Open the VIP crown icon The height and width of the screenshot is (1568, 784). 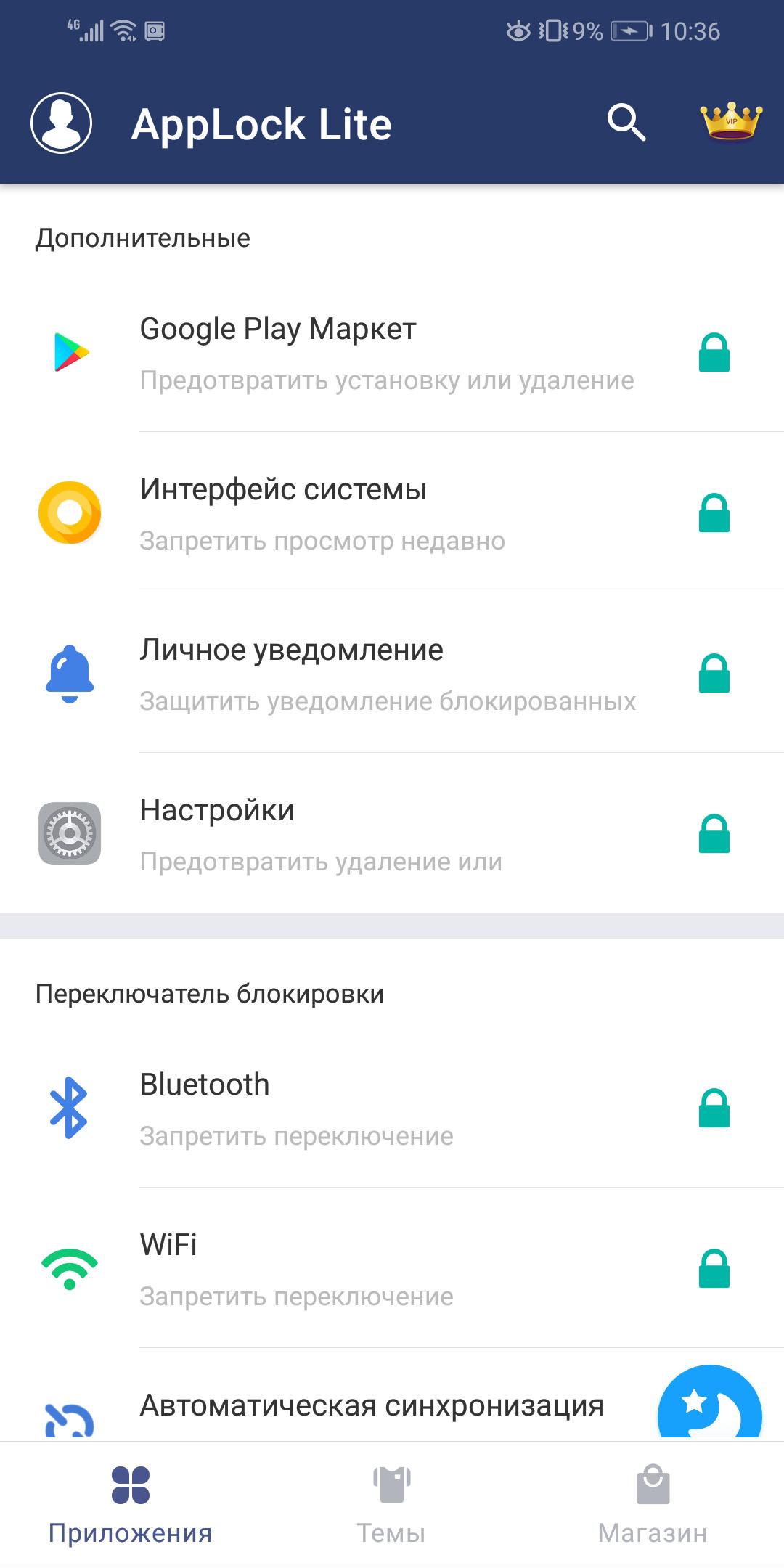[x=731, y=121]
